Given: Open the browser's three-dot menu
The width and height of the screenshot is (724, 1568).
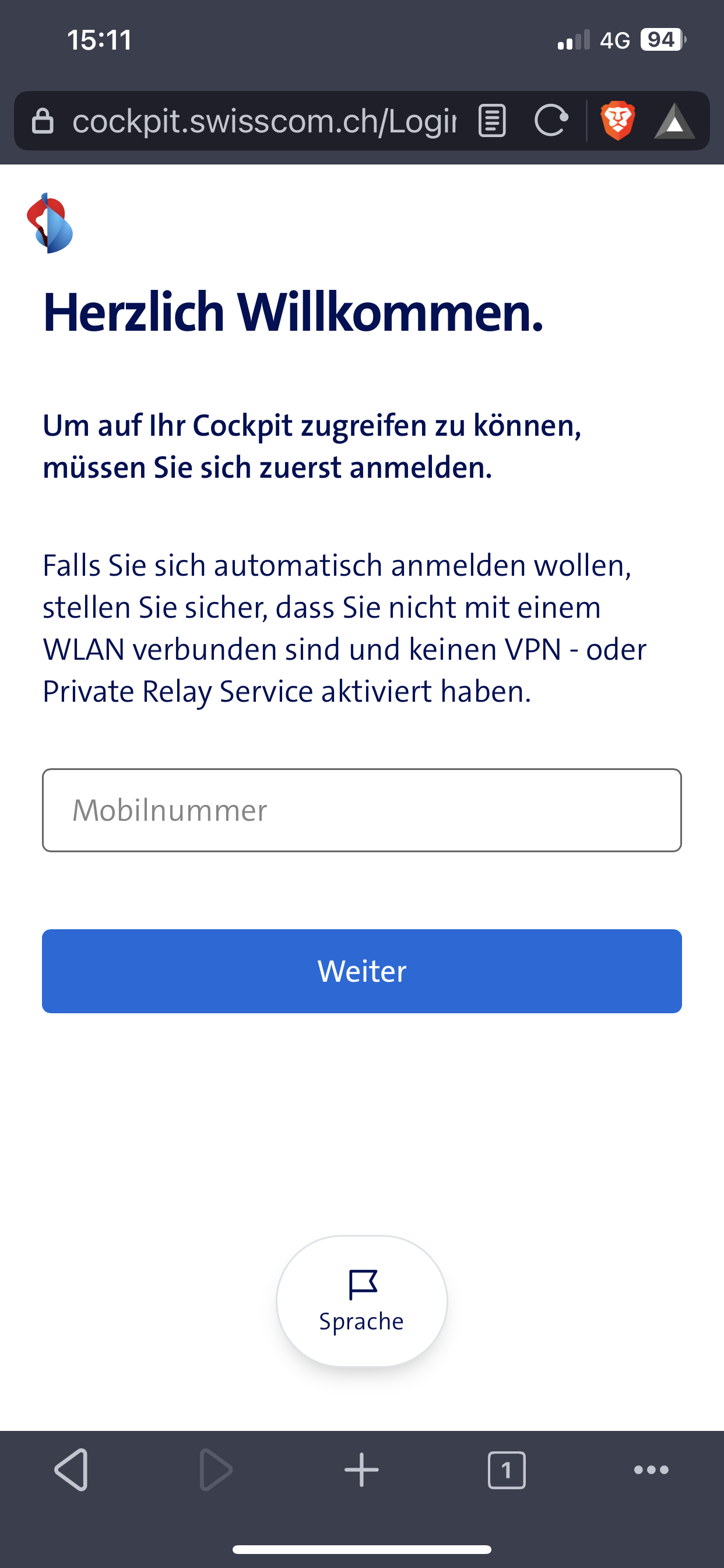Looking at the screenshot, I should (651, 1470).
